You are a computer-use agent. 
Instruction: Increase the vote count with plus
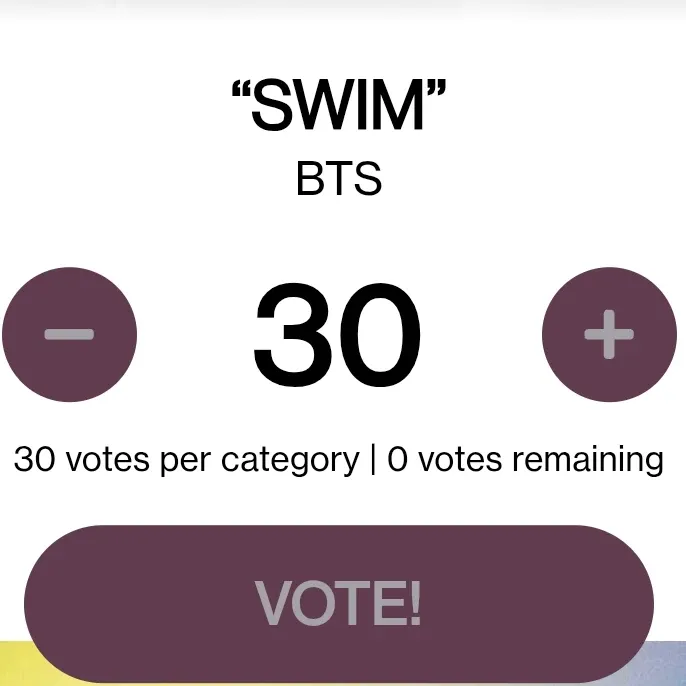coord(609,334)
